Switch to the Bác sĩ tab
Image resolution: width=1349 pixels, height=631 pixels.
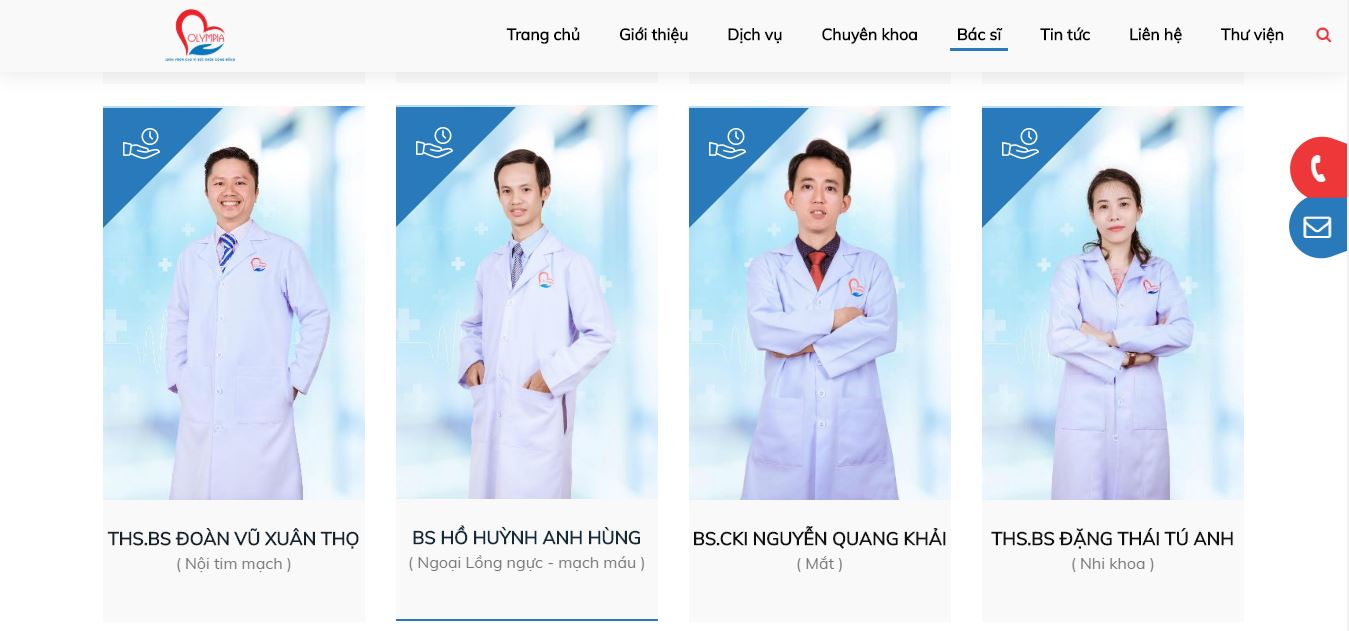tap(978, 35)
